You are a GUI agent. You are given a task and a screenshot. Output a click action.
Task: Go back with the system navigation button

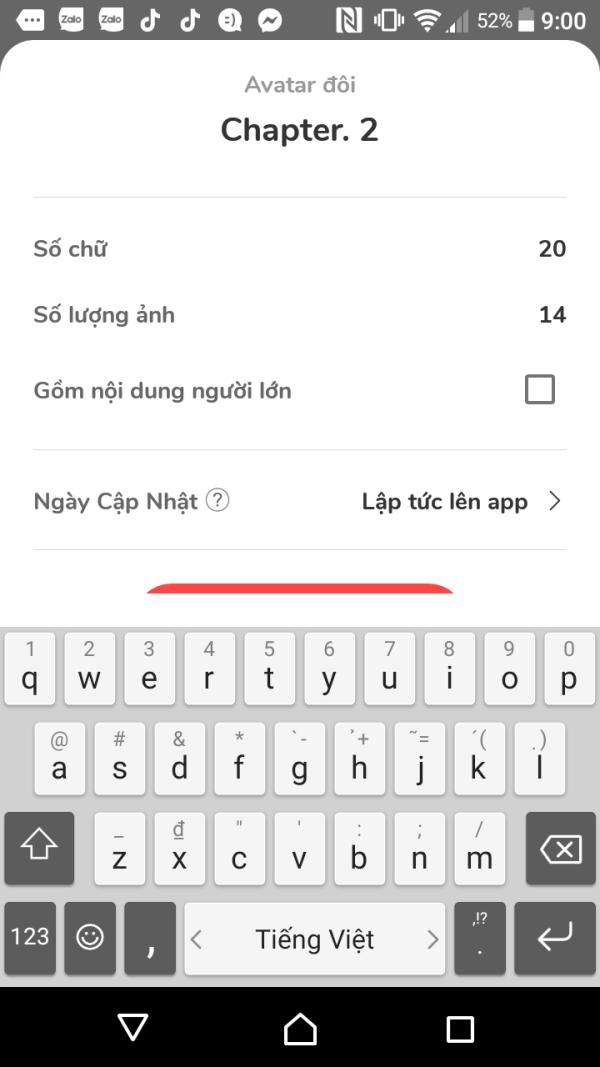[132, 1028]
